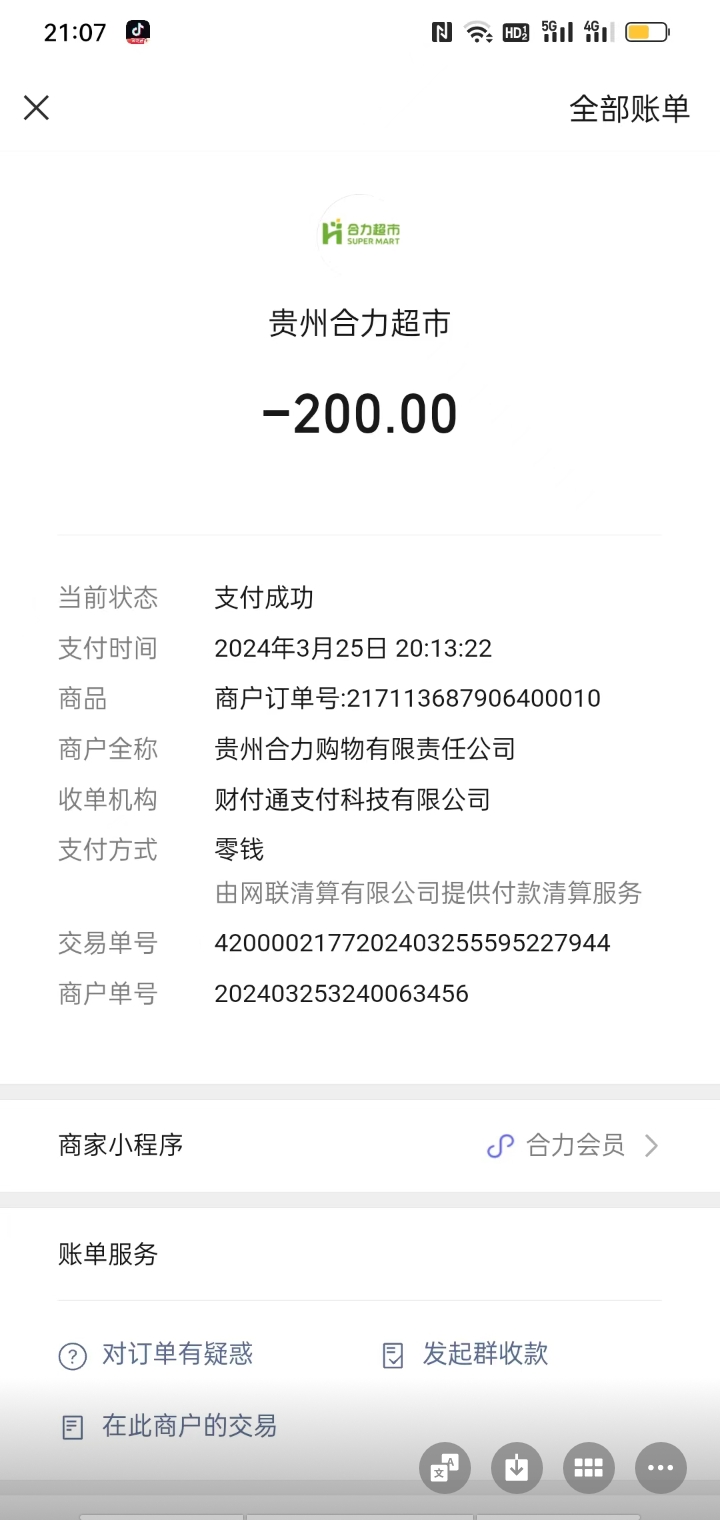Close the bill detail page

(36, 108)
